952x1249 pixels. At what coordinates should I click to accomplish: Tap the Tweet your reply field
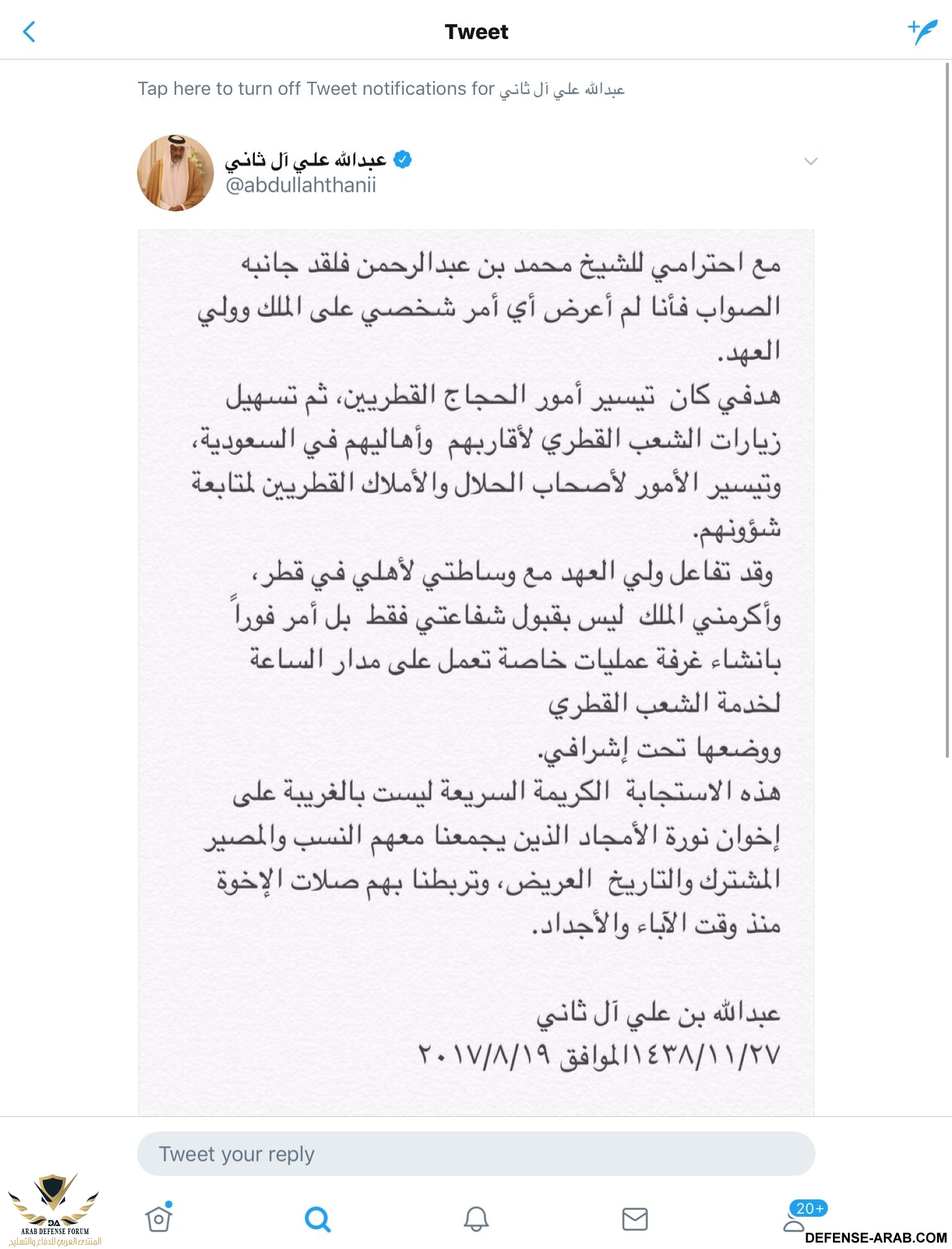pyautogui.click(x=476, y=1153)
